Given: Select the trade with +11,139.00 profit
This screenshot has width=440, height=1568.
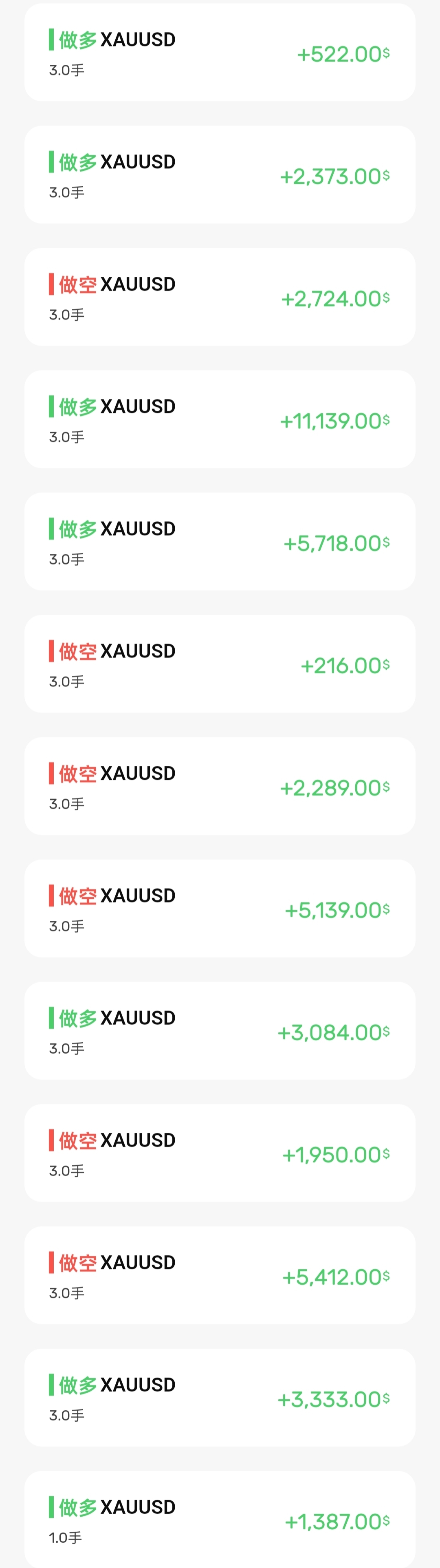Looking at the screenshot, I should [x=220, y=420].
